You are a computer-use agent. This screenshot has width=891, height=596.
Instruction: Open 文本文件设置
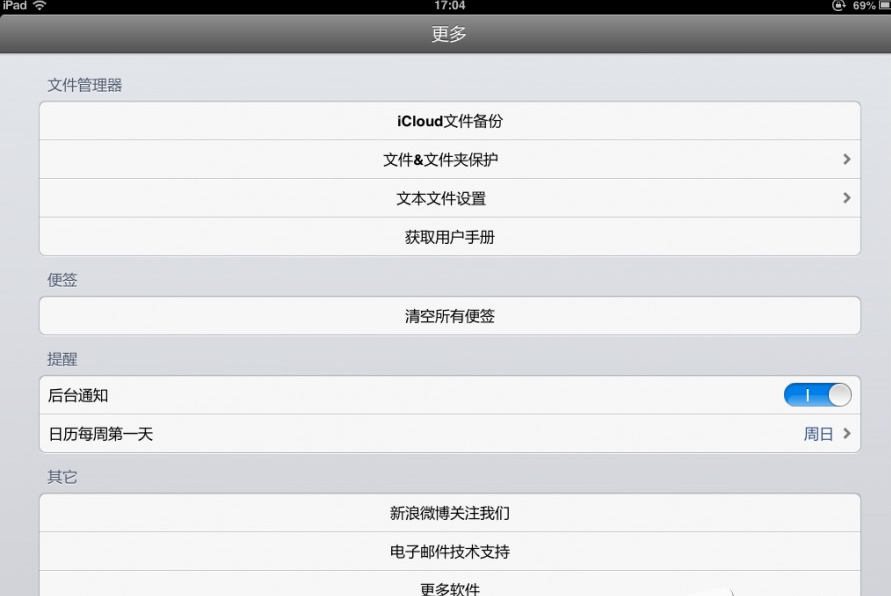tap(449, 198)
